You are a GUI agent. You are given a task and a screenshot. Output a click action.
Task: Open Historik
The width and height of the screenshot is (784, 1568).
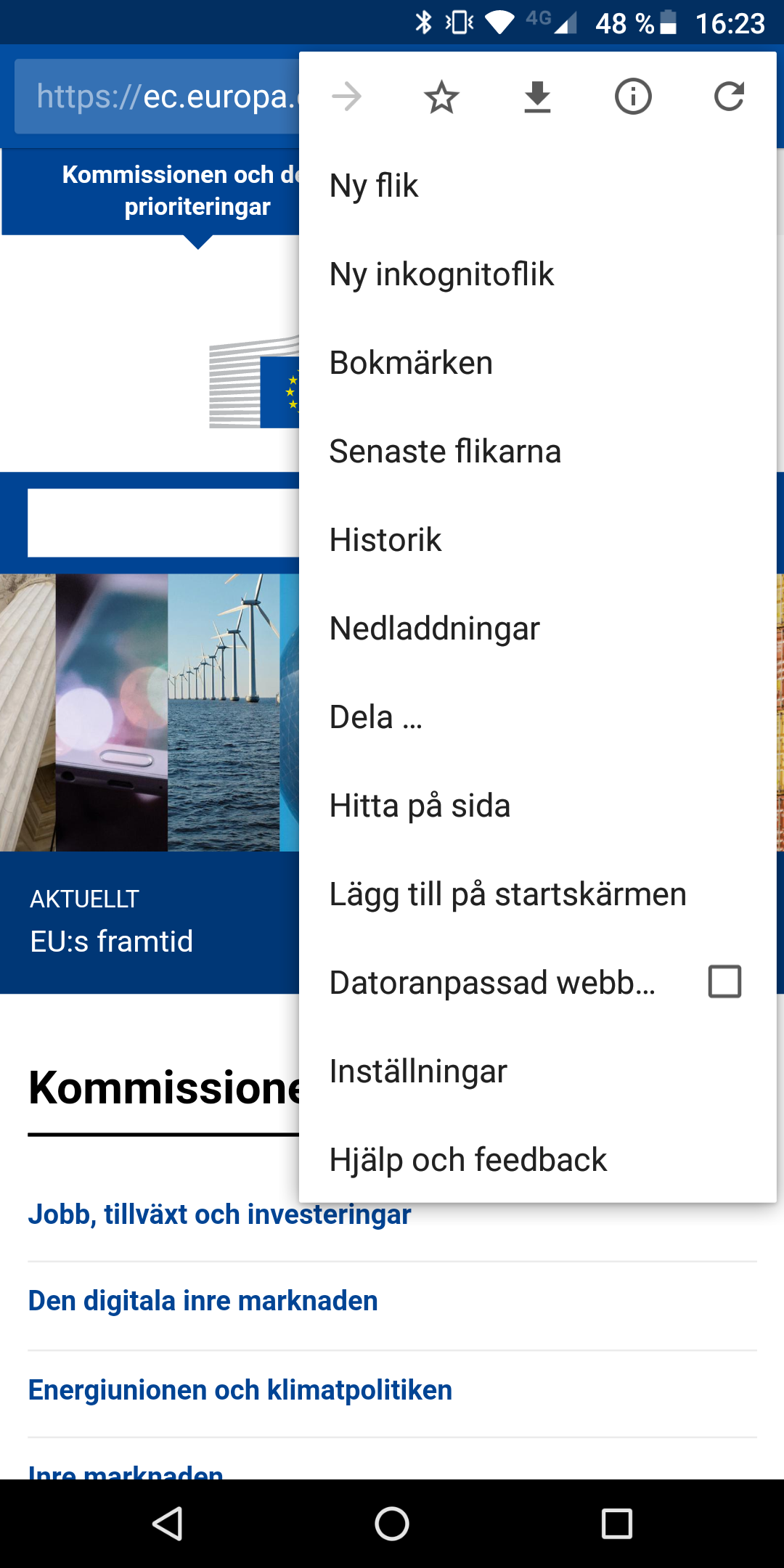click(x=385, y=540)
